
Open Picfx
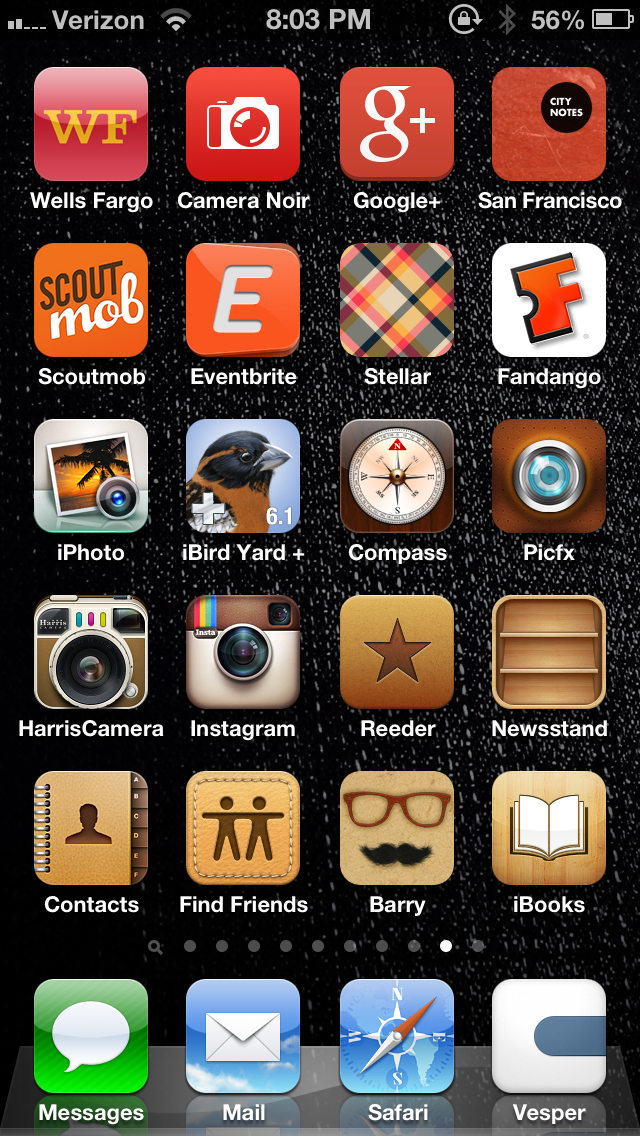coord(549,476)
